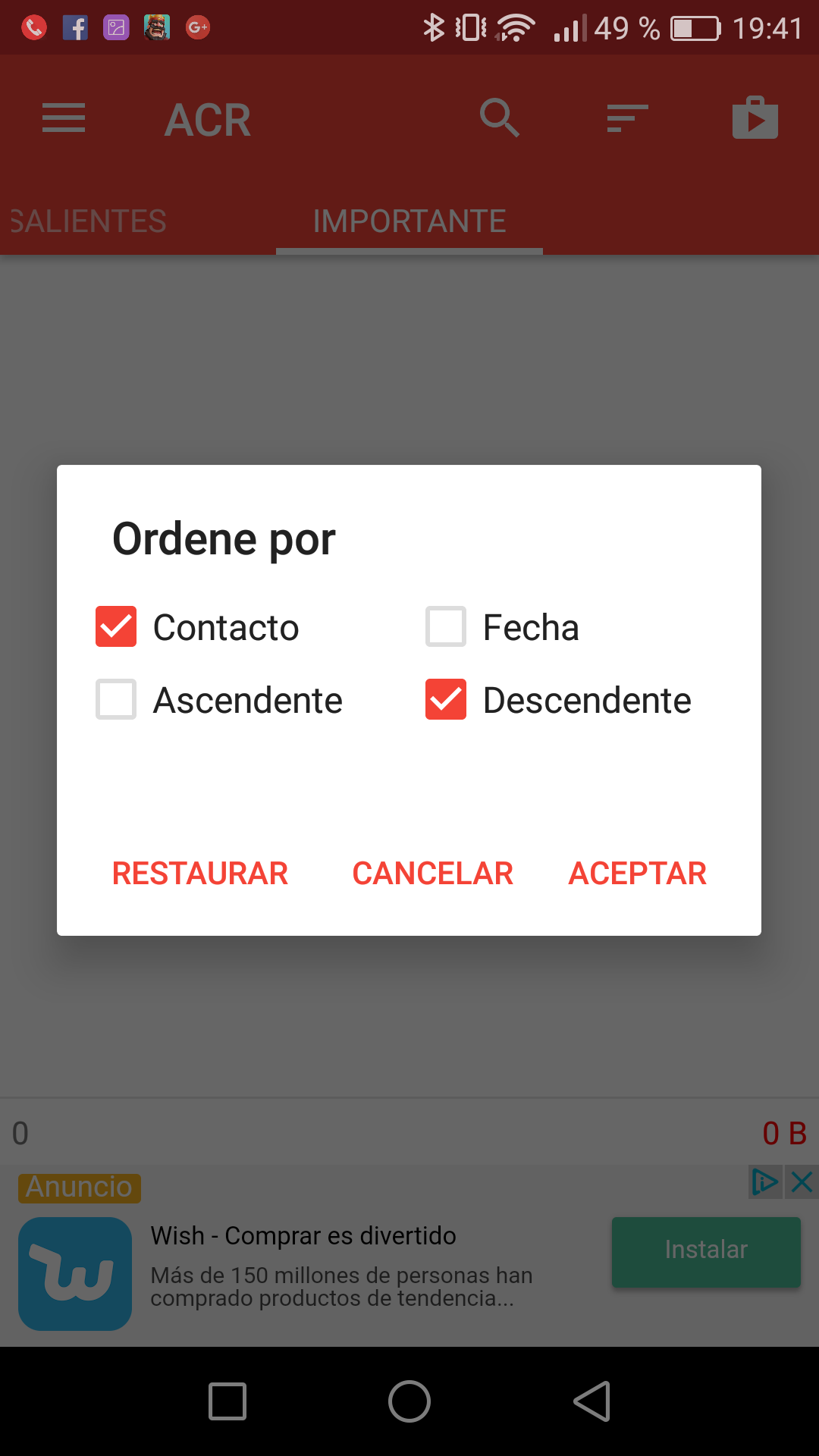Go back using system back button
This screenshot has width=819, height=1456.
point(592,1401)
